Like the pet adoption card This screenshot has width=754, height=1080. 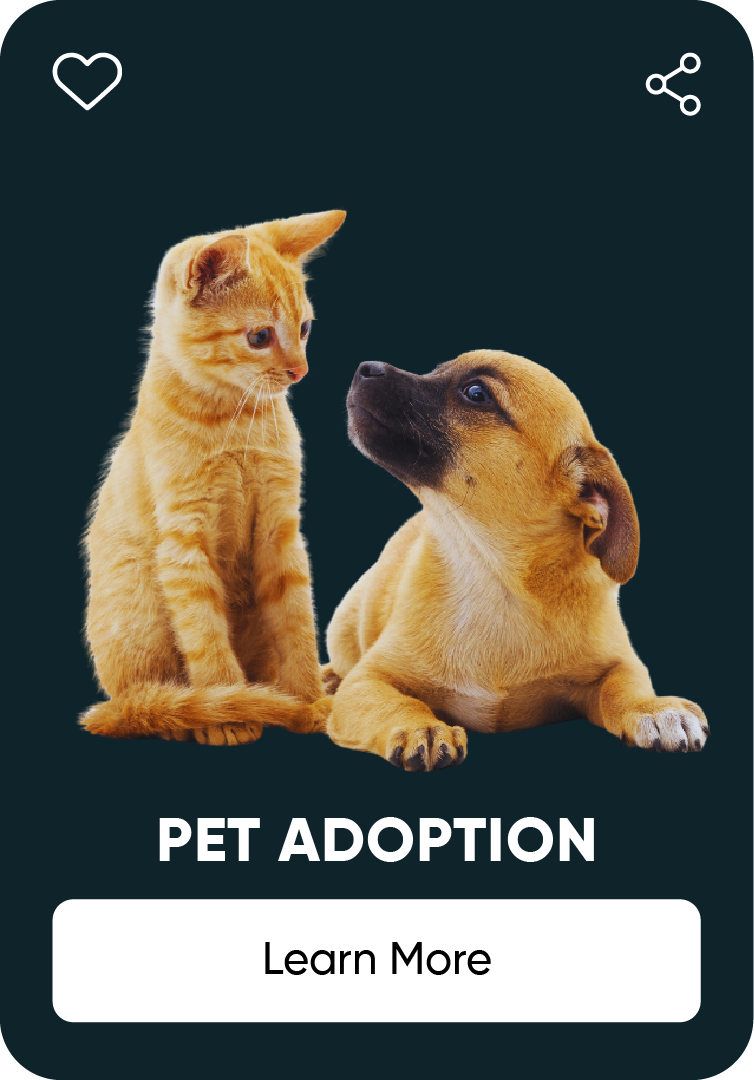tap(87, 81)
